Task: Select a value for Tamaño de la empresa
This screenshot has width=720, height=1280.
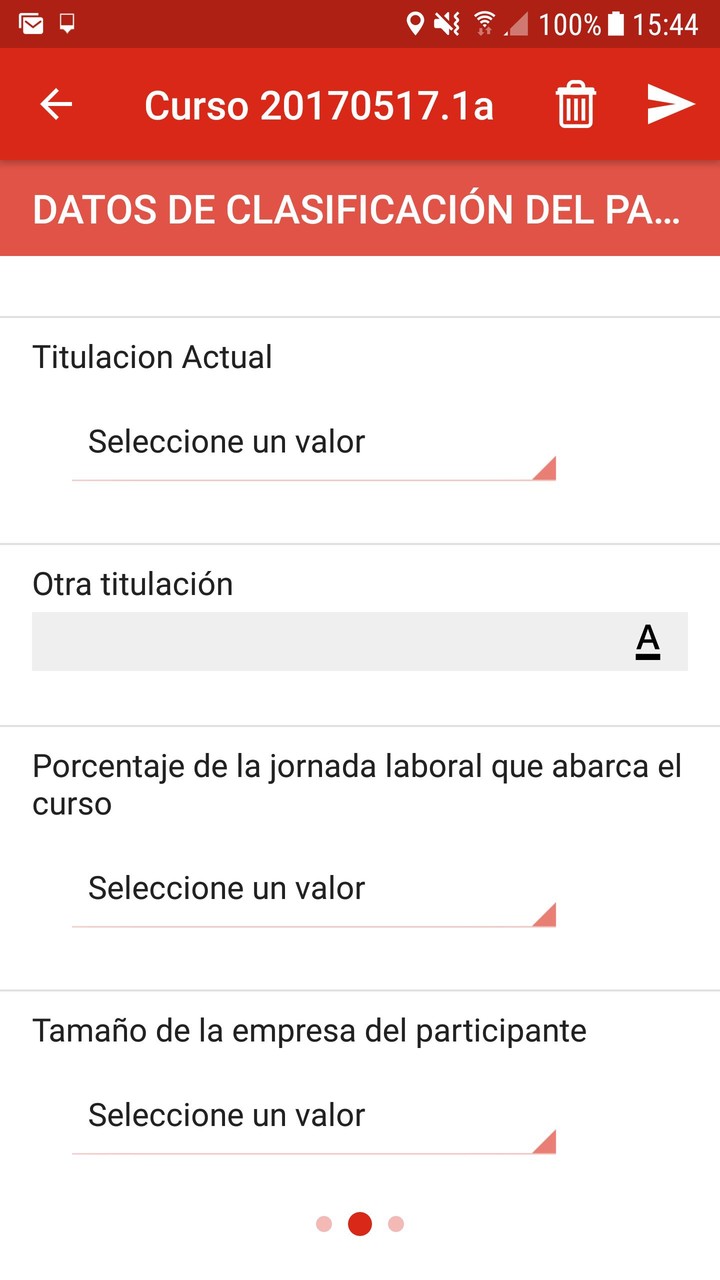Action: [313, 1117]
